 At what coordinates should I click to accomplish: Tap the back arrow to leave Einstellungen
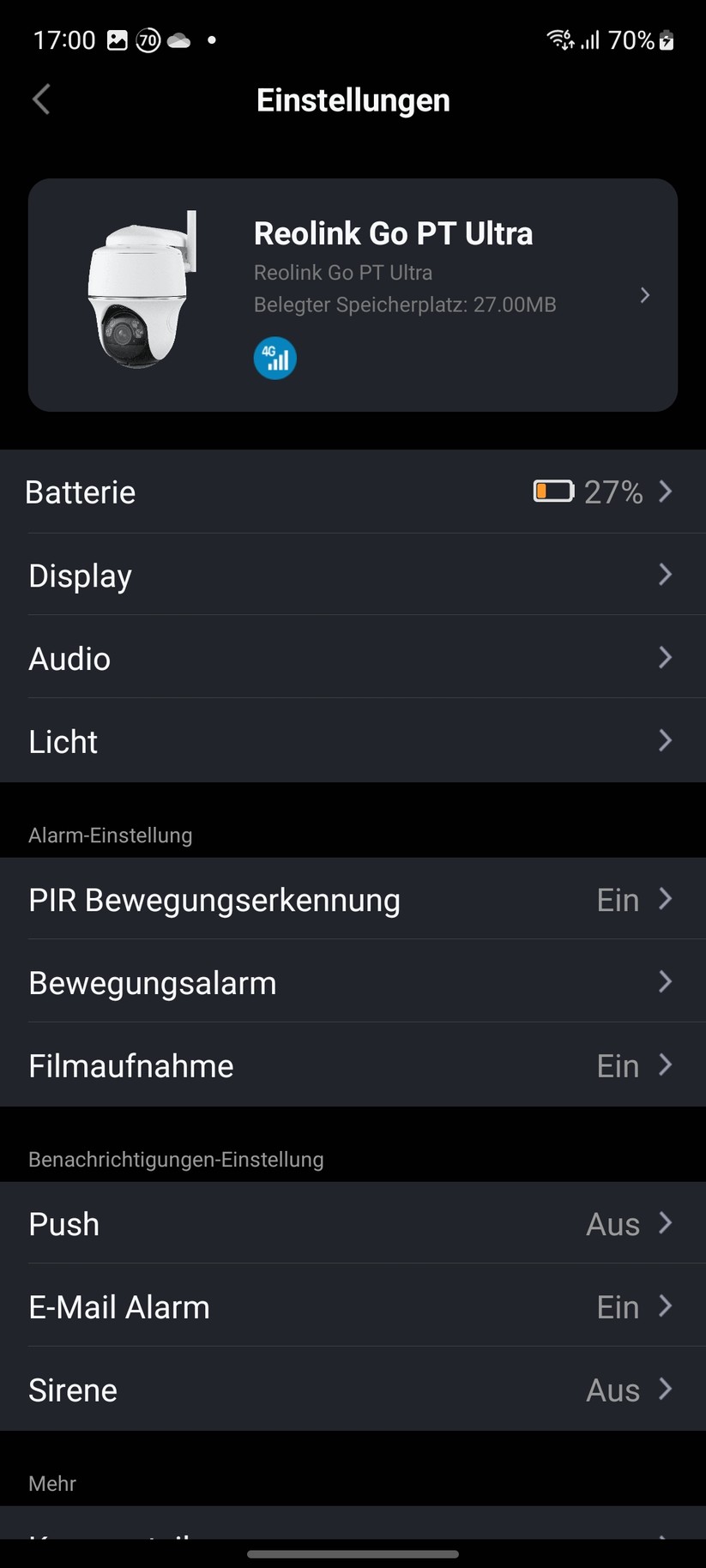click(40, 100)
